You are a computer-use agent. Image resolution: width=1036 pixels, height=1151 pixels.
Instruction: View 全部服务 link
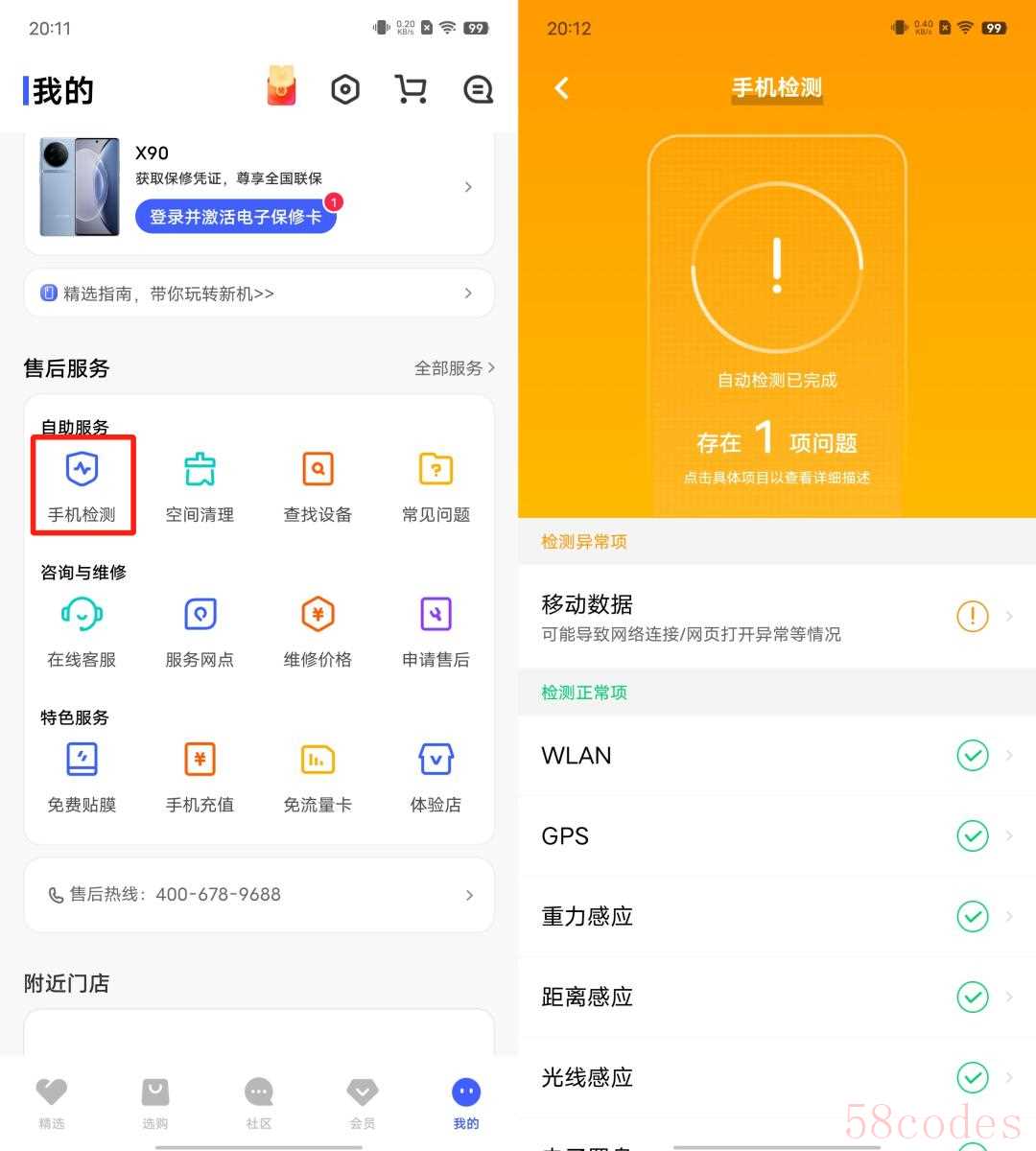coord(454,367)
